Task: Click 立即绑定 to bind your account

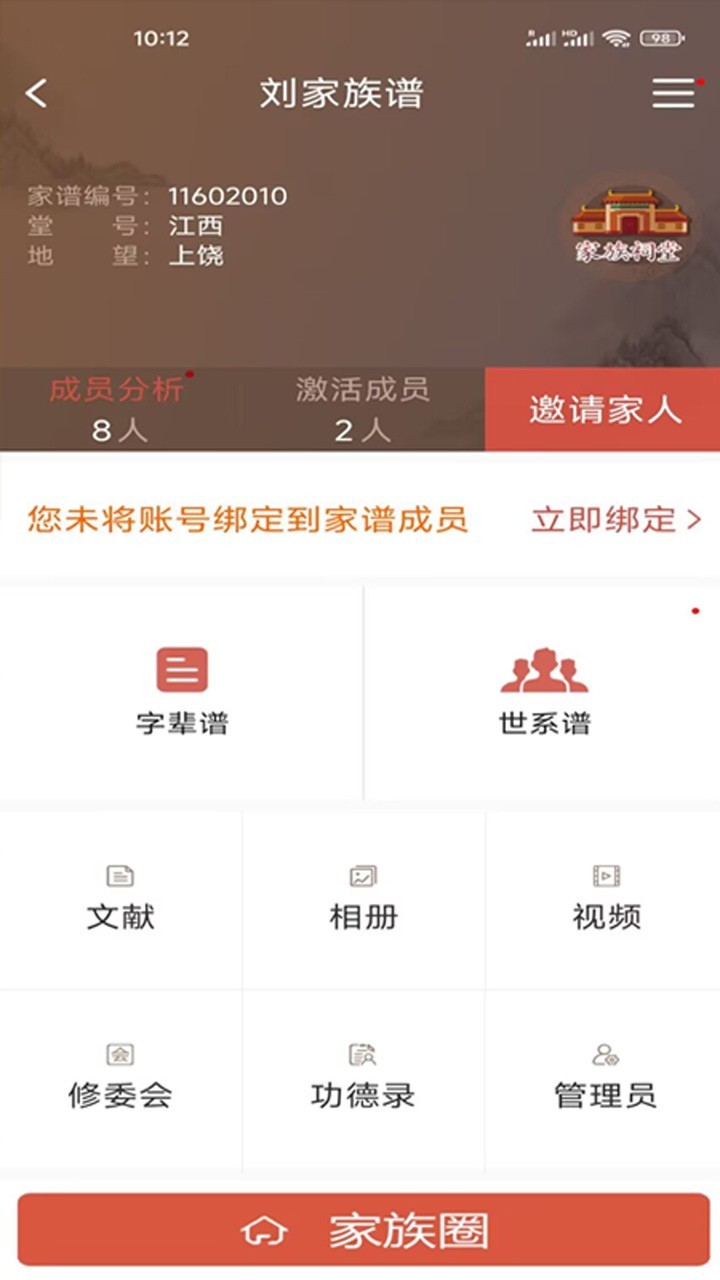Action: 600,518
